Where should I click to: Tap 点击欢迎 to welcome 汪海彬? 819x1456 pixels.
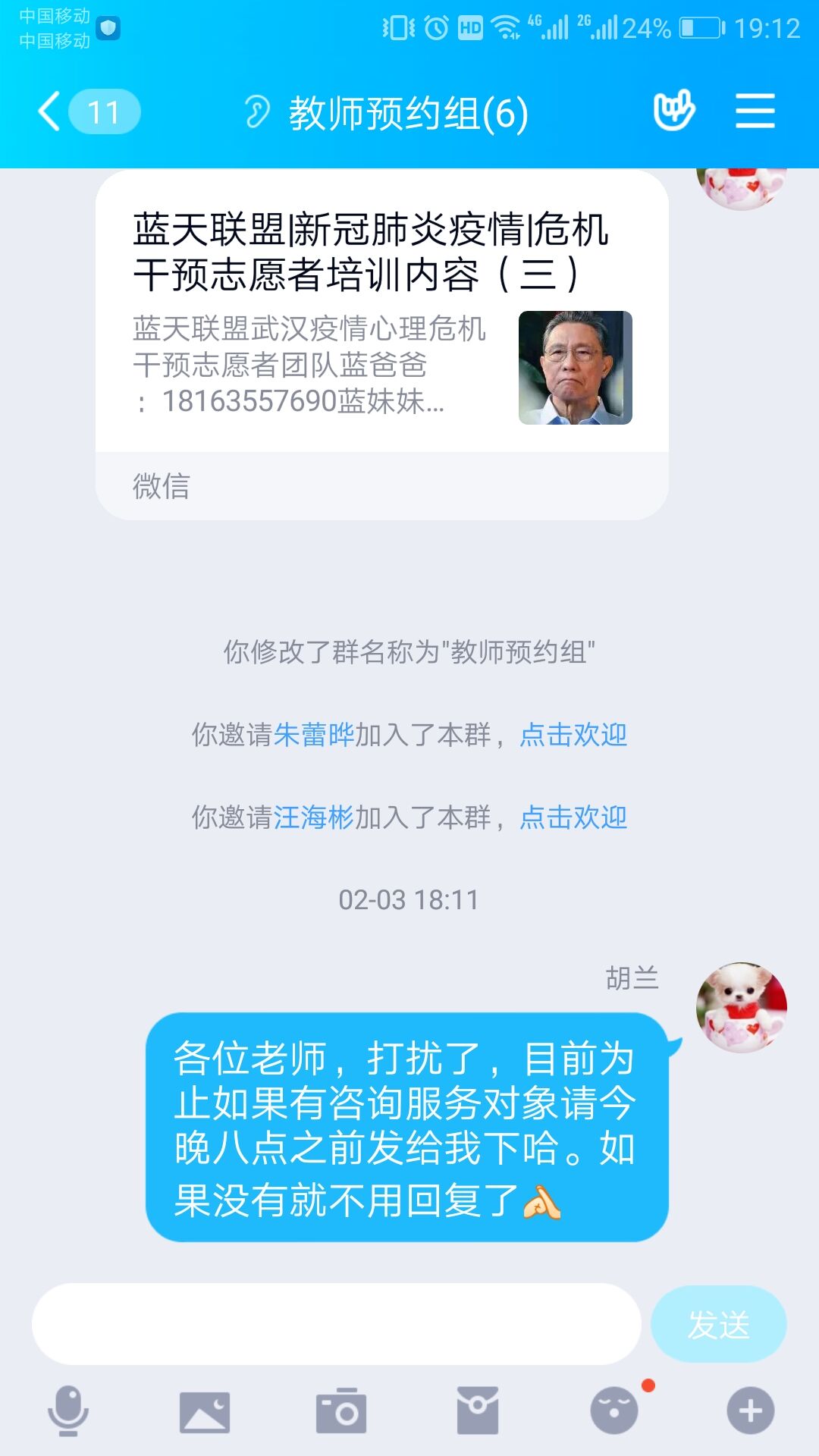coord(573,817)
